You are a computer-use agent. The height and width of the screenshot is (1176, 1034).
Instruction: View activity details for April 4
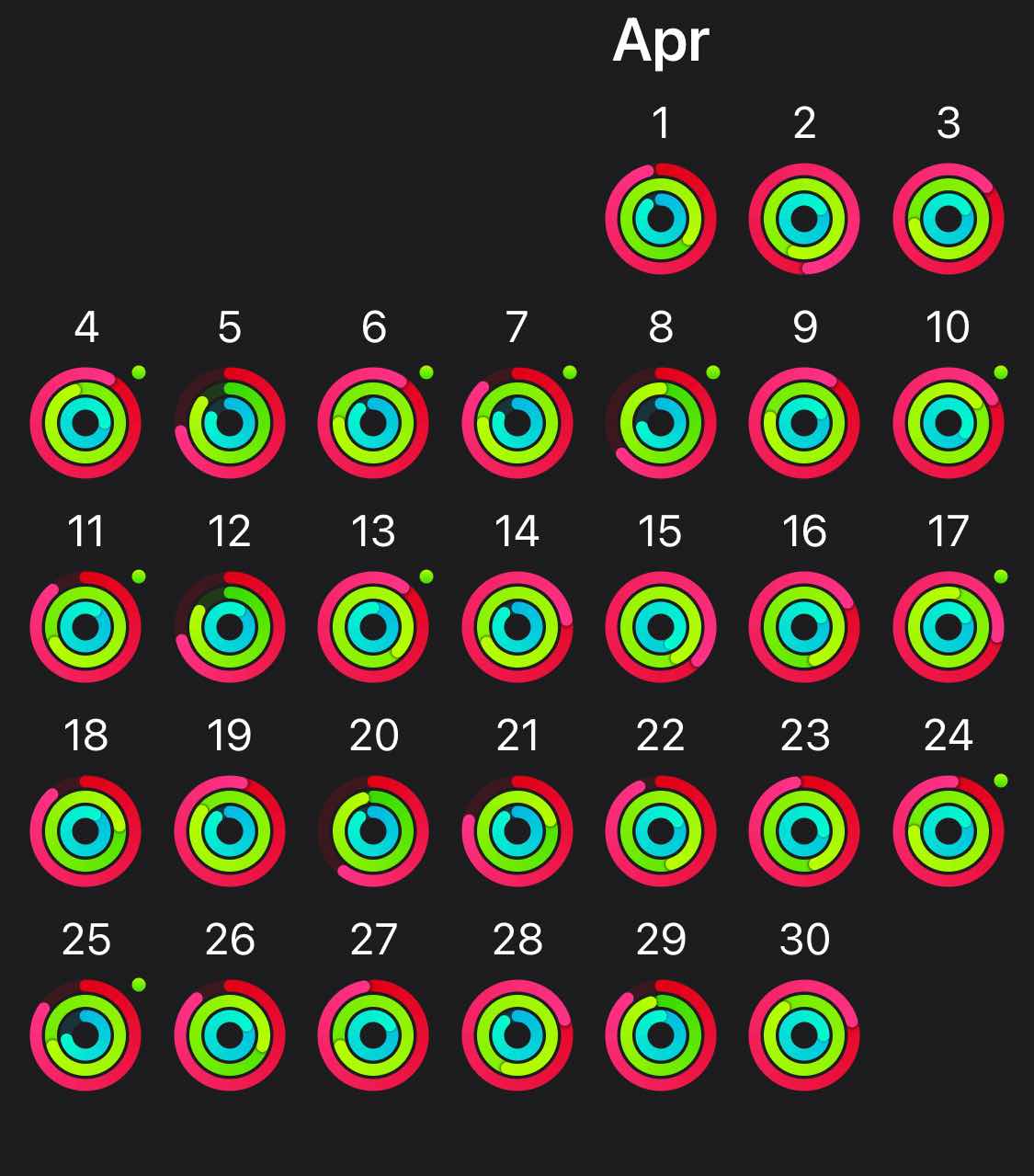point(85,423)
